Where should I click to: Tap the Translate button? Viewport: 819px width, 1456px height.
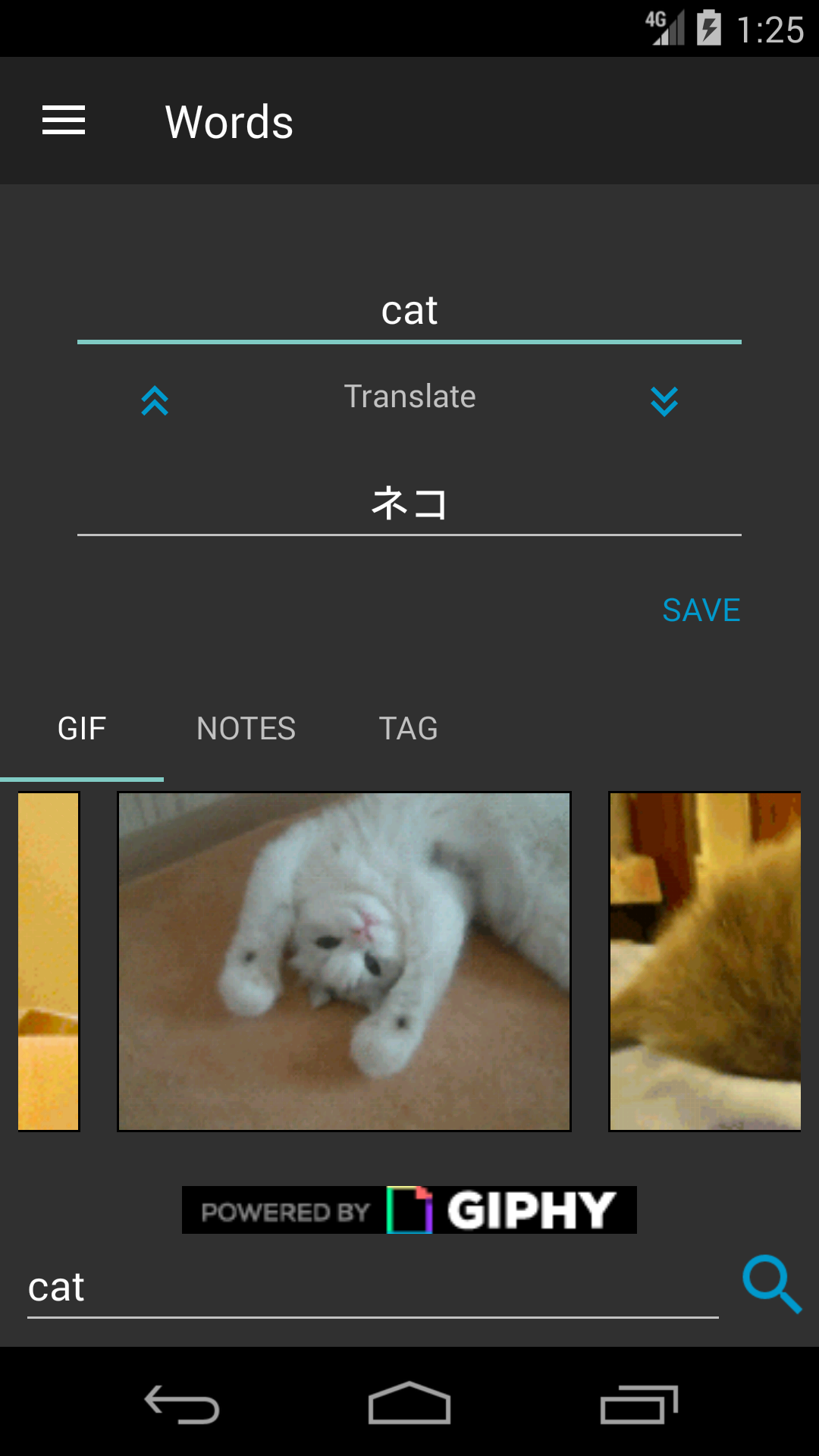(409, 397)
